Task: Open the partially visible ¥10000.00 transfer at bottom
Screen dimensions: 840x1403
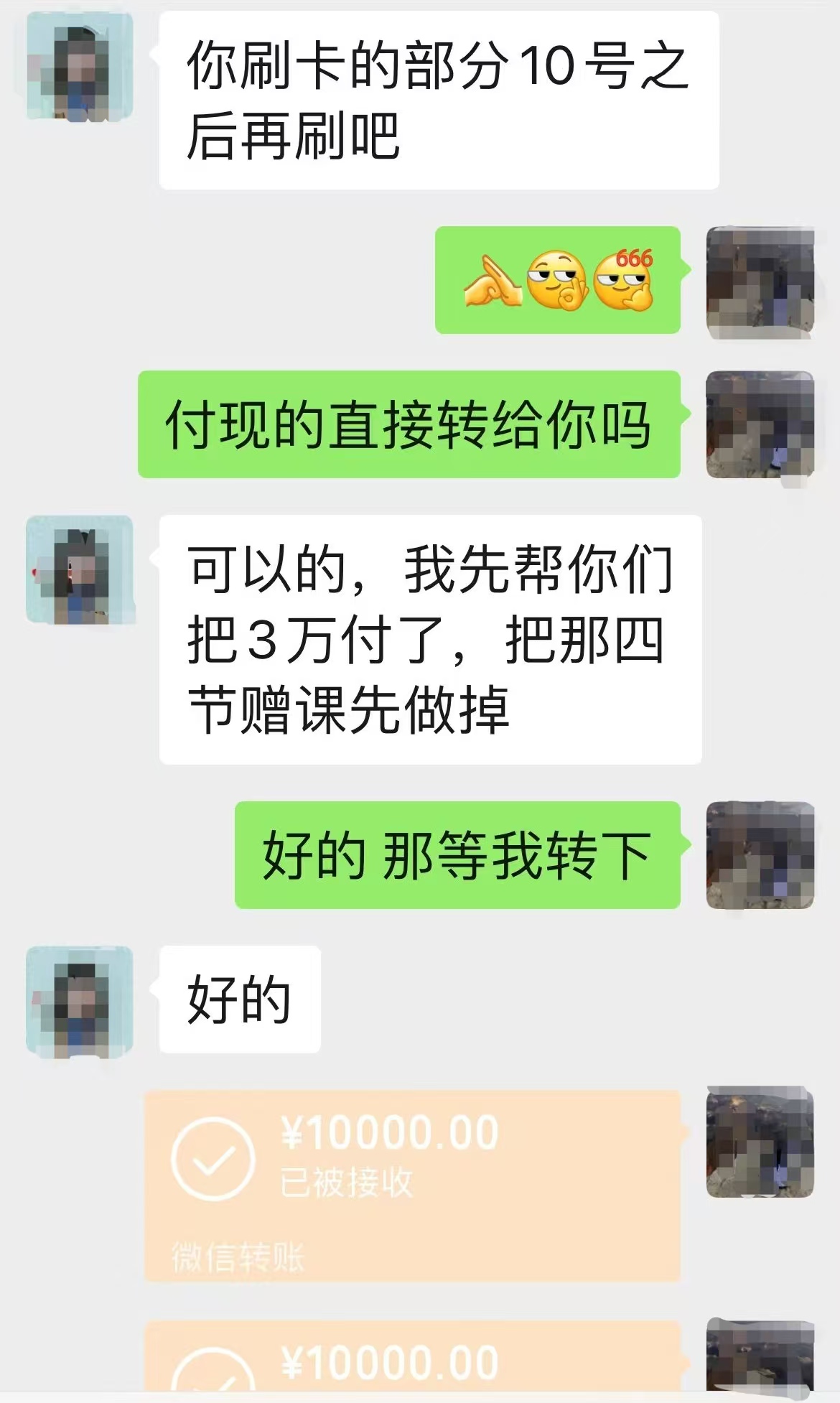Action: pos(412,1361)
